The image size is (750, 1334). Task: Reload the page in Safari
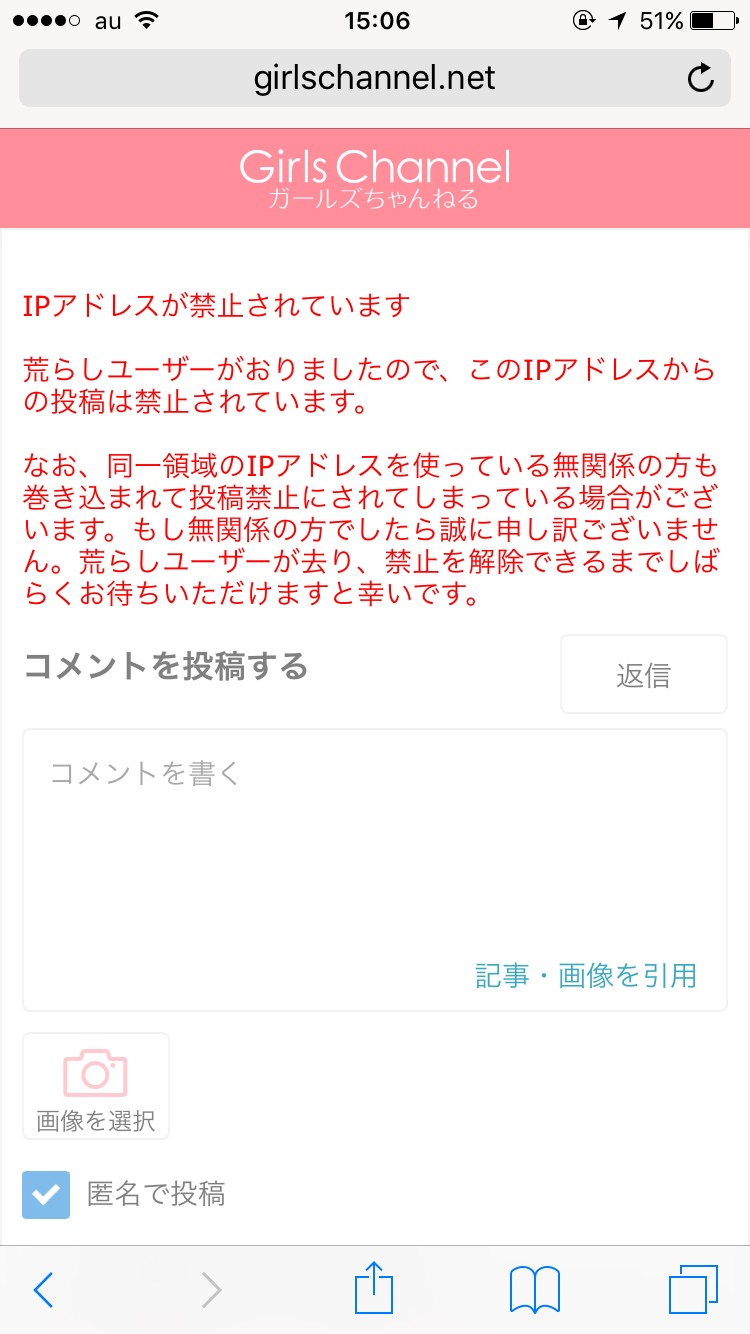[702, 78]
